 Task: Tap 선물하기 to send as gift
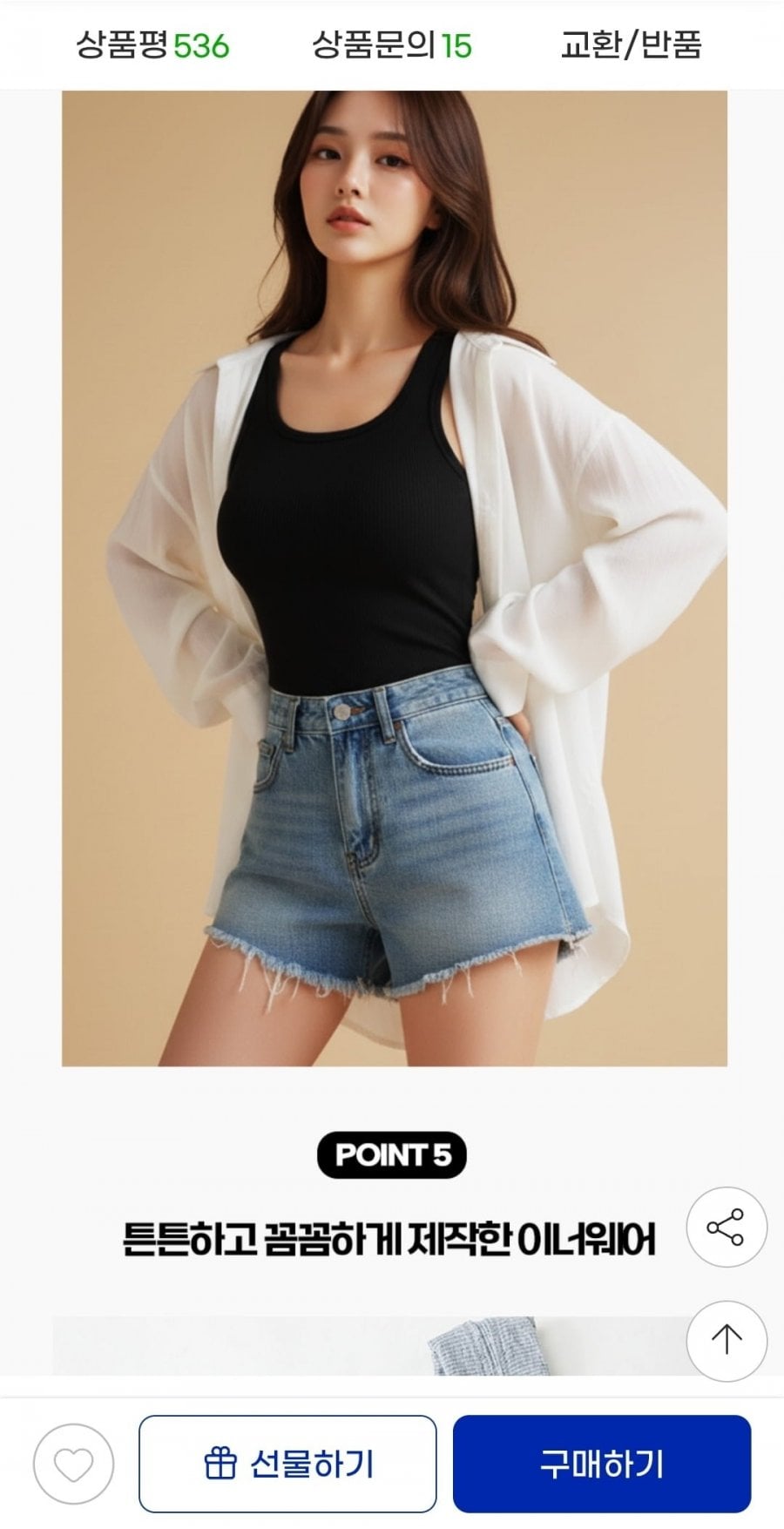pos(287,1465)
